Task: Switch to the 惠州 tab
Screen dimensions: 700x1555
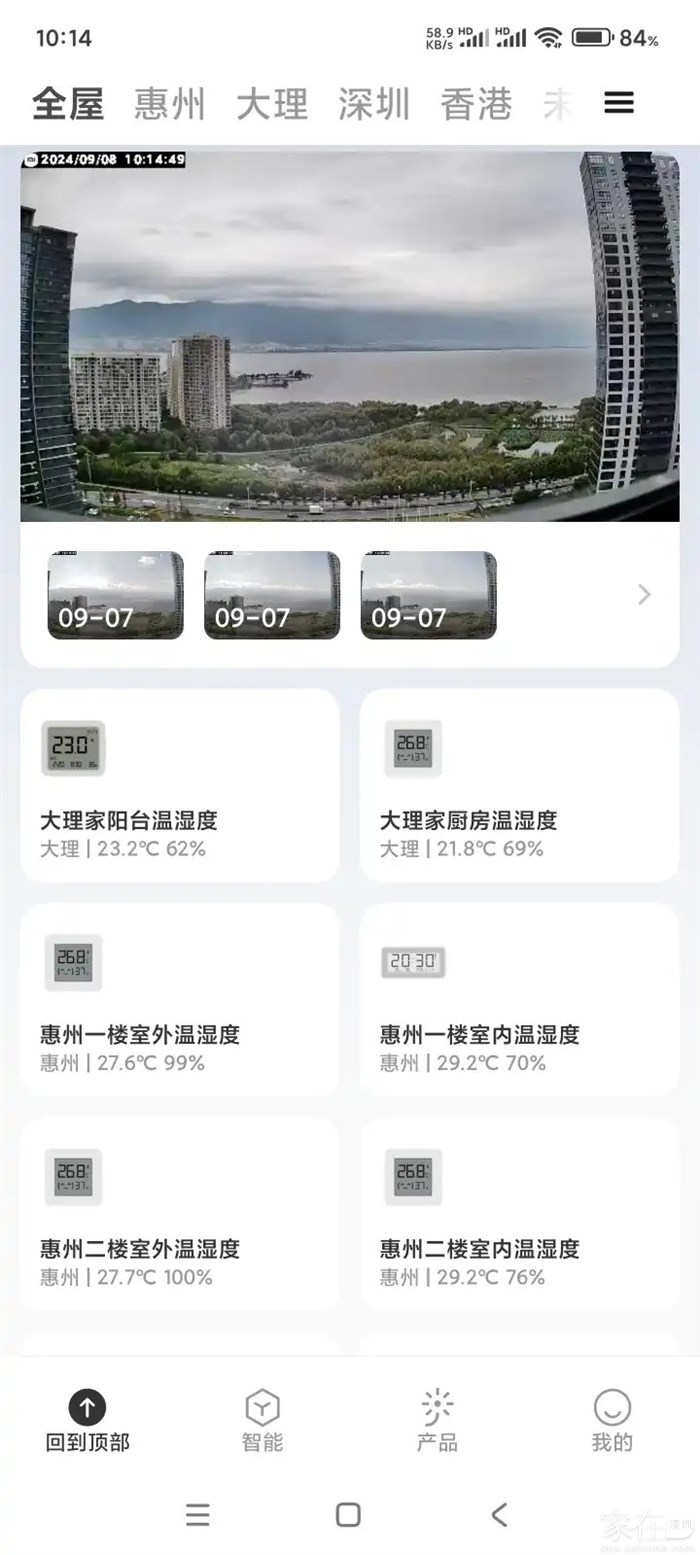Action: 170,104
